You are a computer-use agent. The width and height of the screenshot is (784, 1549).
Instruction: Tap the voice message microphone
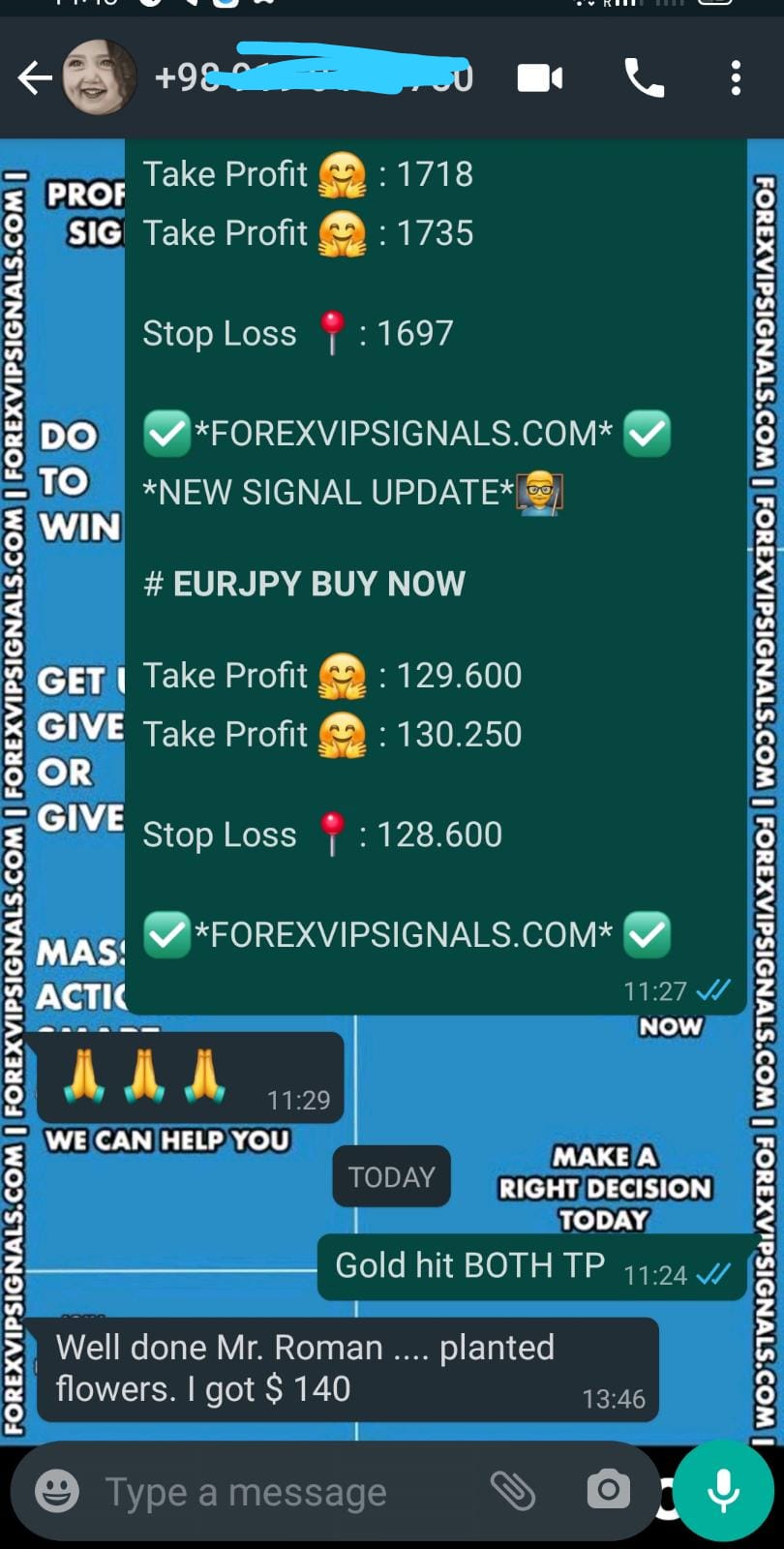[723, 1491]
